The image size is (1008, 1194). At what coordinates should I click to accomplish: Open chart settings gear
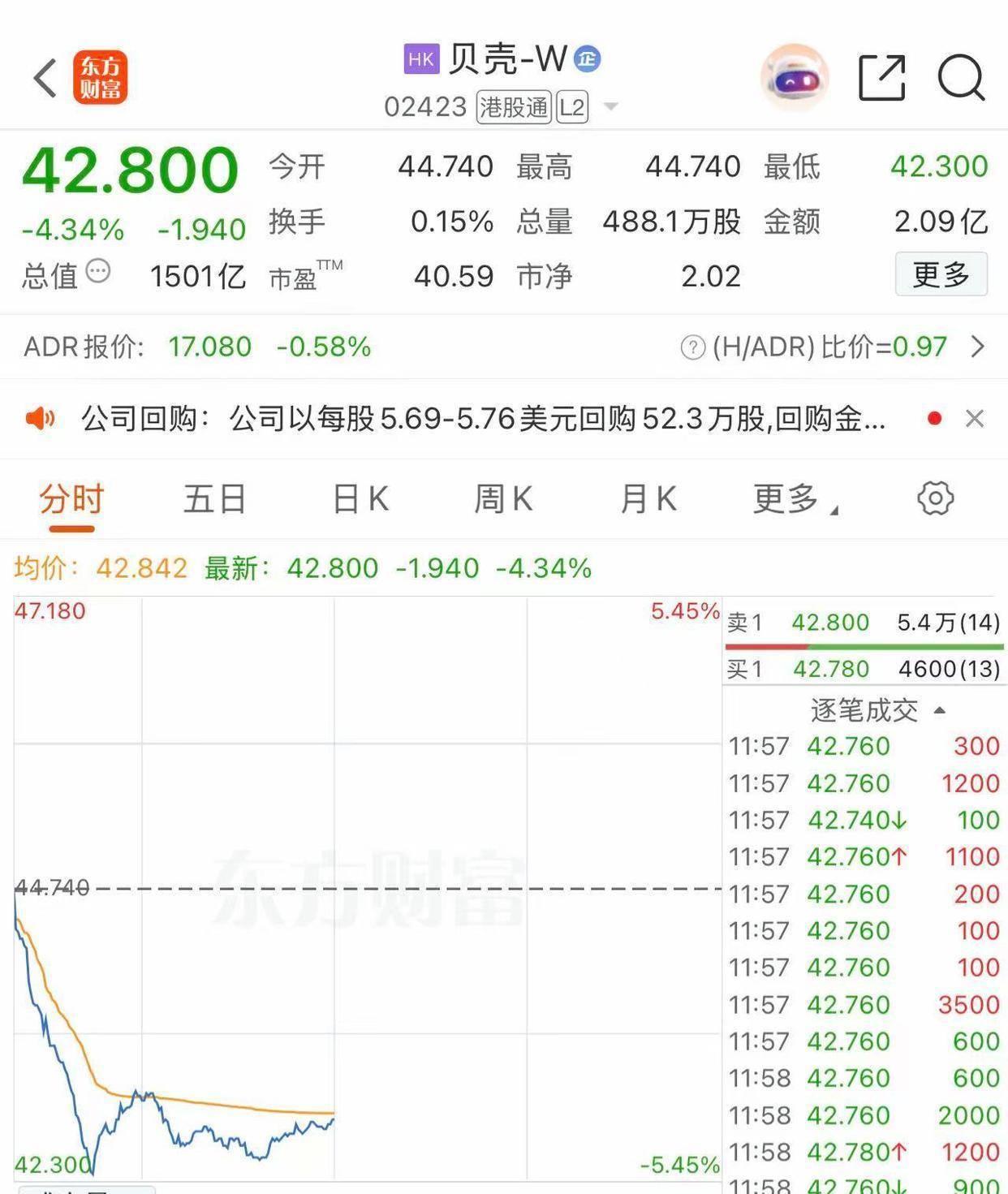935,498
